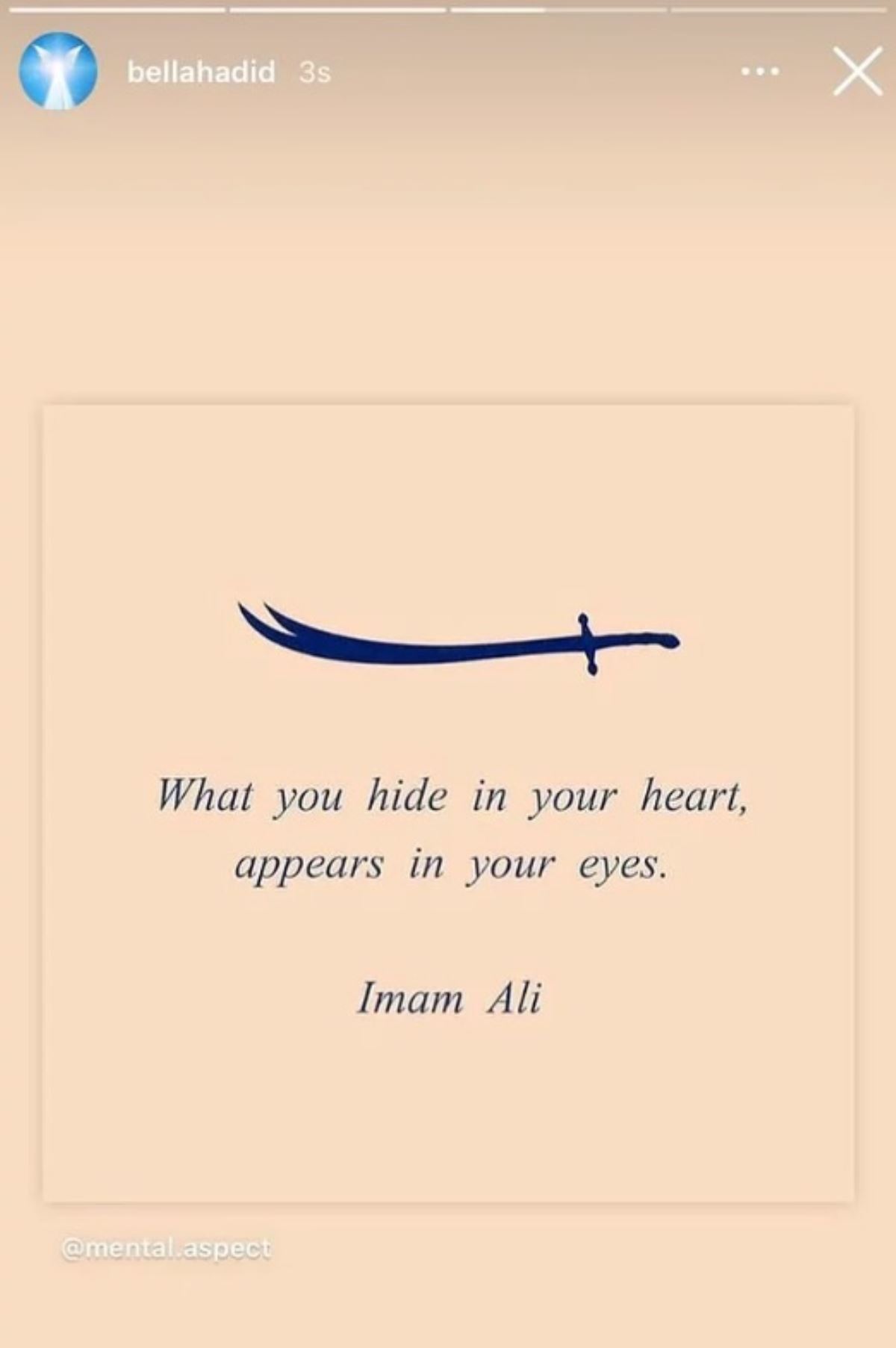This screenshot has width=896, height=1348.
Task: Open bellahadid's profile picture
Action: (58, 72)
